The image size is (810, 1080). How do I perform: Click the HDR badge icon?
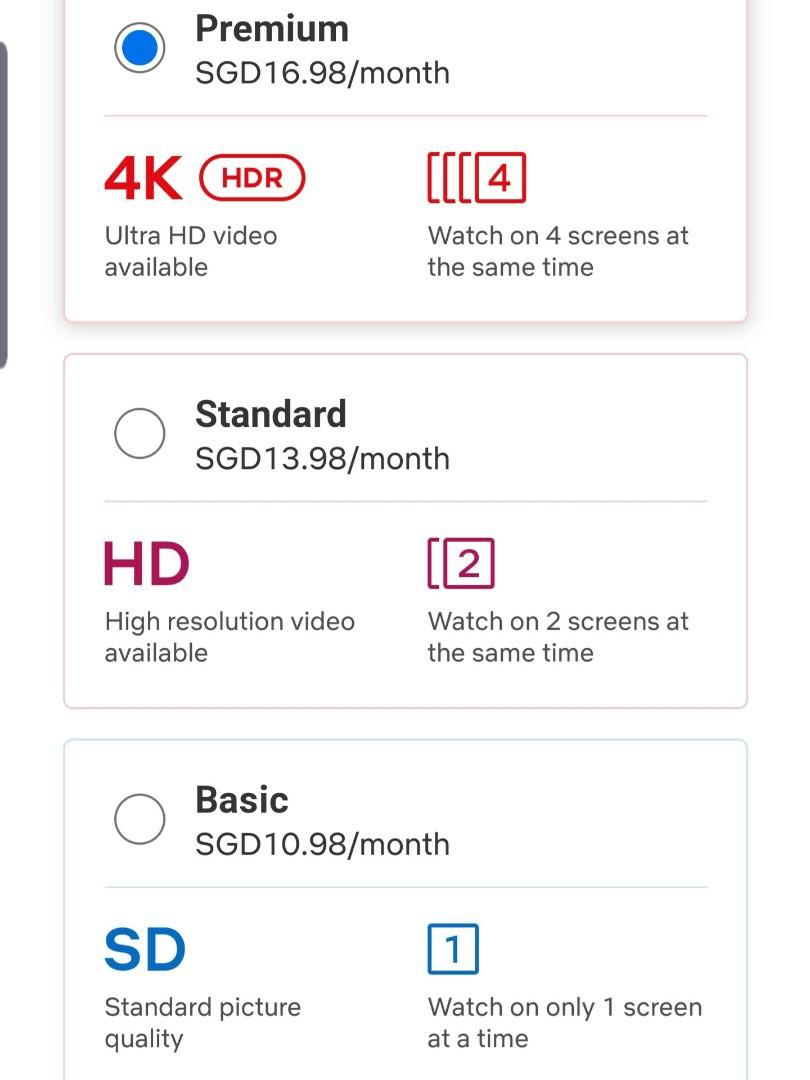tap(253, 178)
